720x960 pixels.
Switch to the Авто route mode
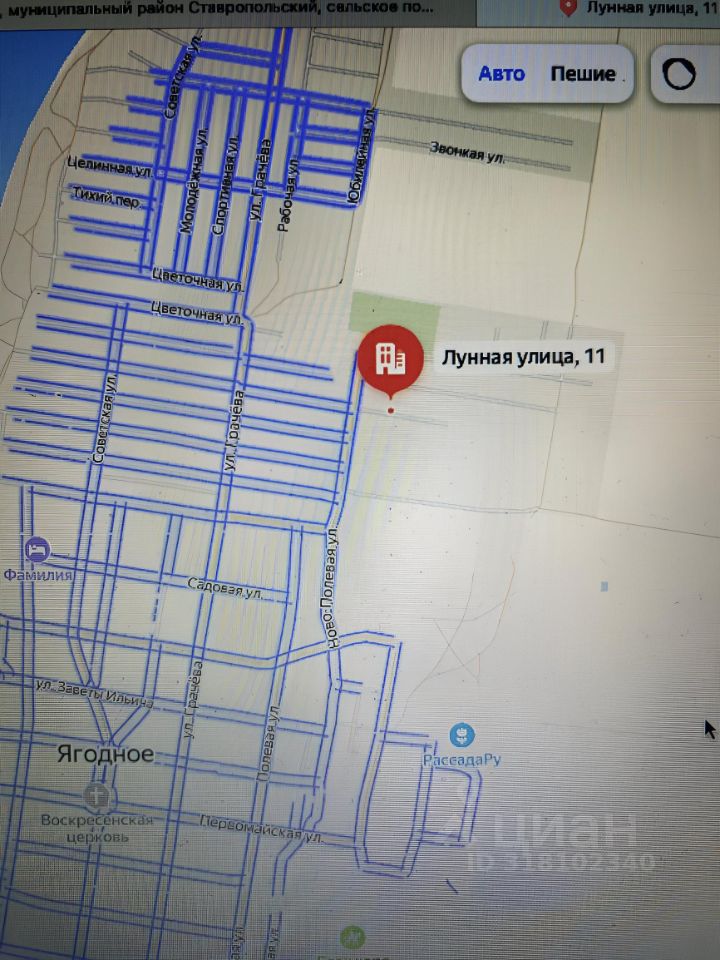pos(501,74)
